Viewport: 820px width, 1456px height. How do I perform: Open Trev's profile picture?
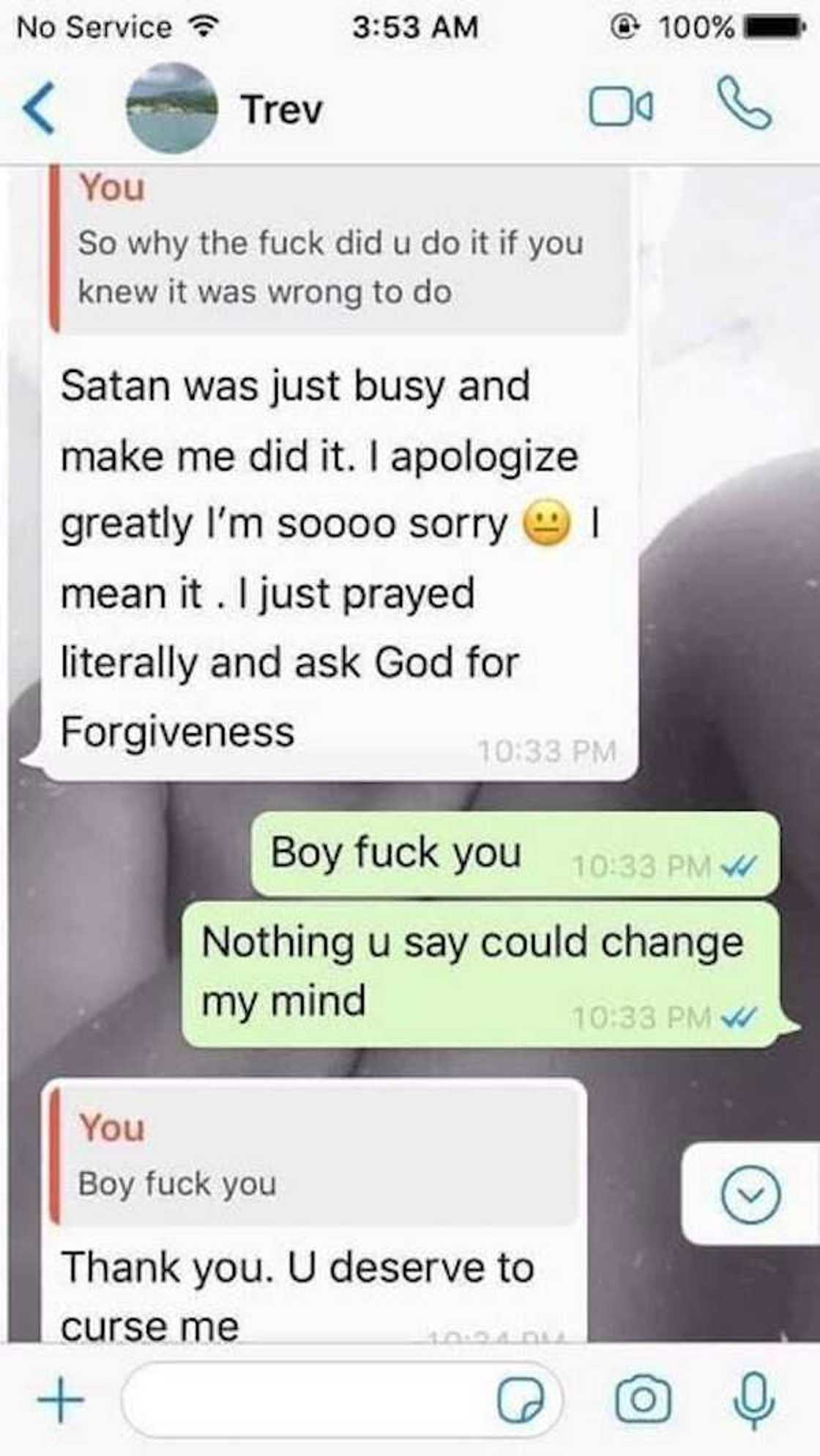171,108
